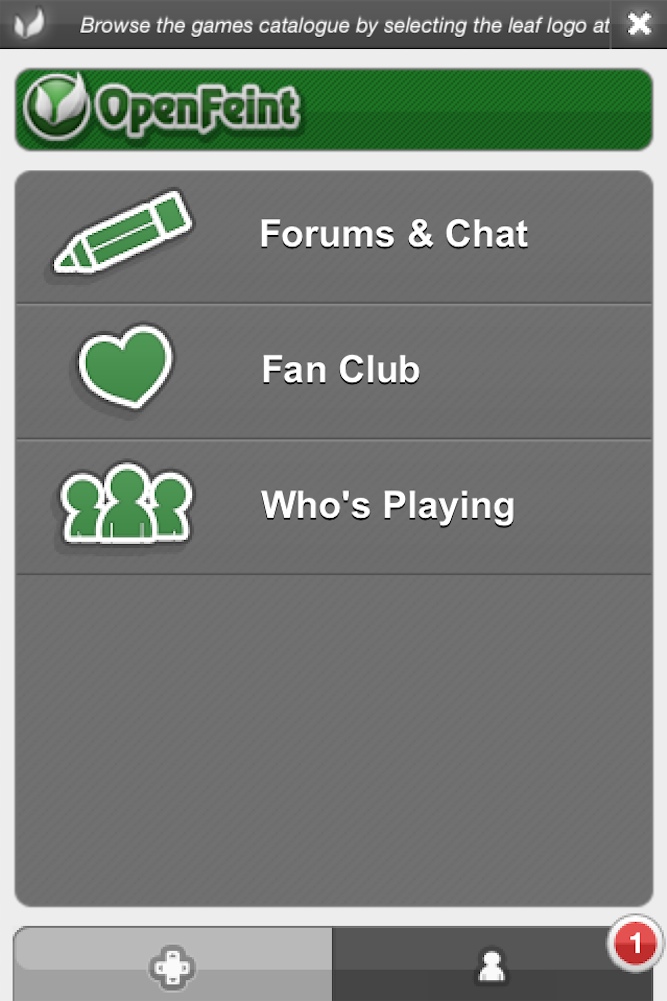Close the OpenFeint dashboard
This screenshot has width=667, height=1001.
coord(639,24)
